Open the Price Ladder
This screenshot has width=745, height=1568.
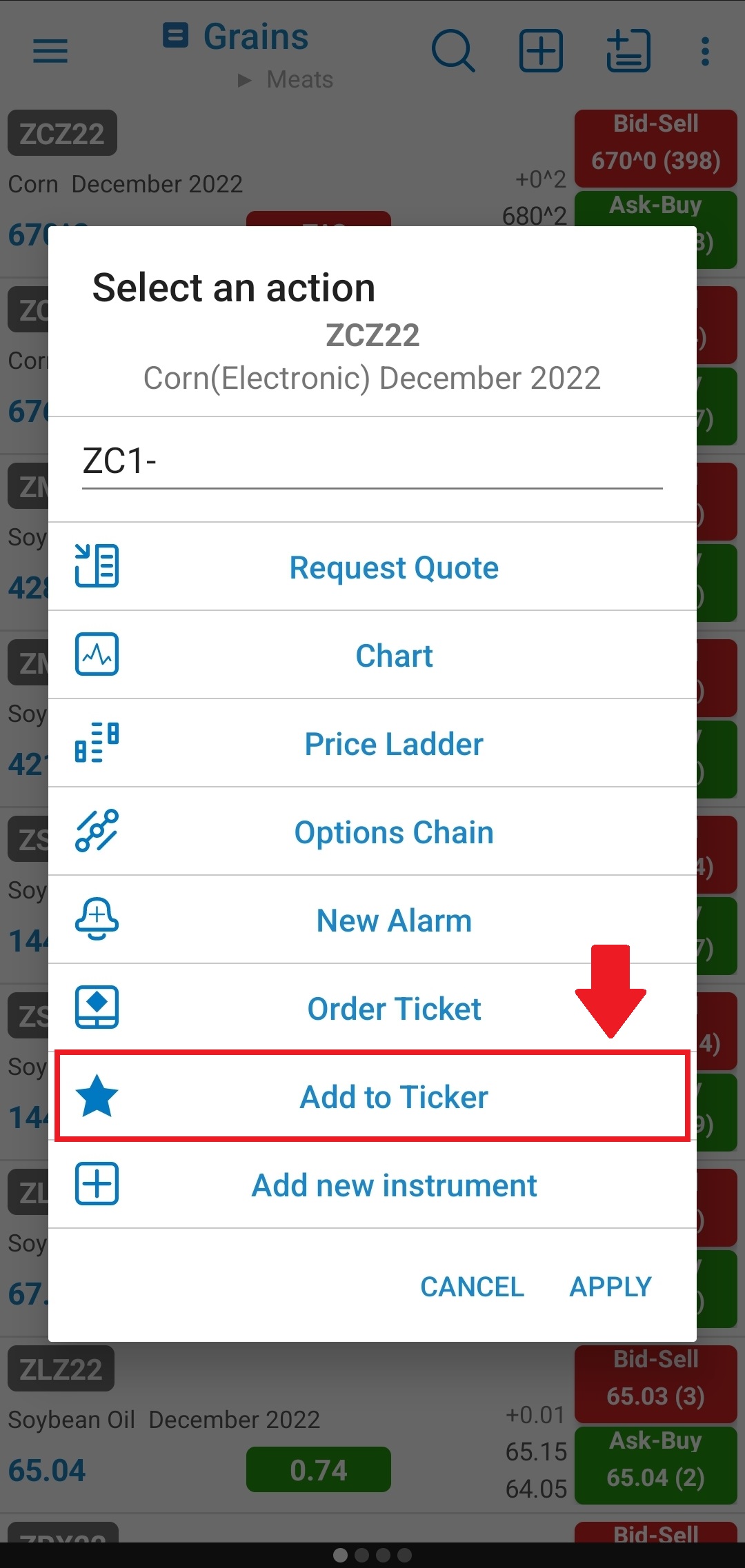pos(372,743)
